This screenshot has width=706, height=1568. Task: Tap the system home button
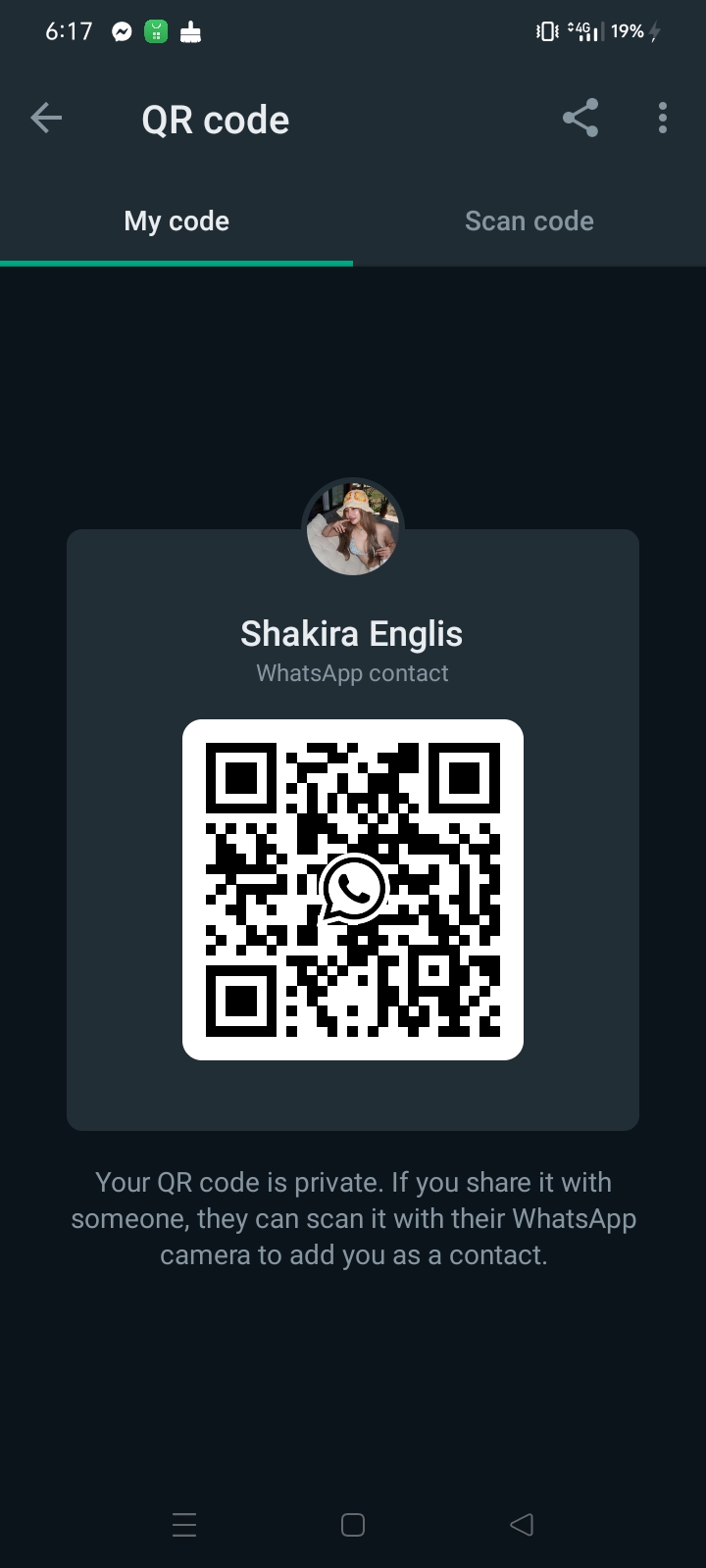tap(353, 1525)
